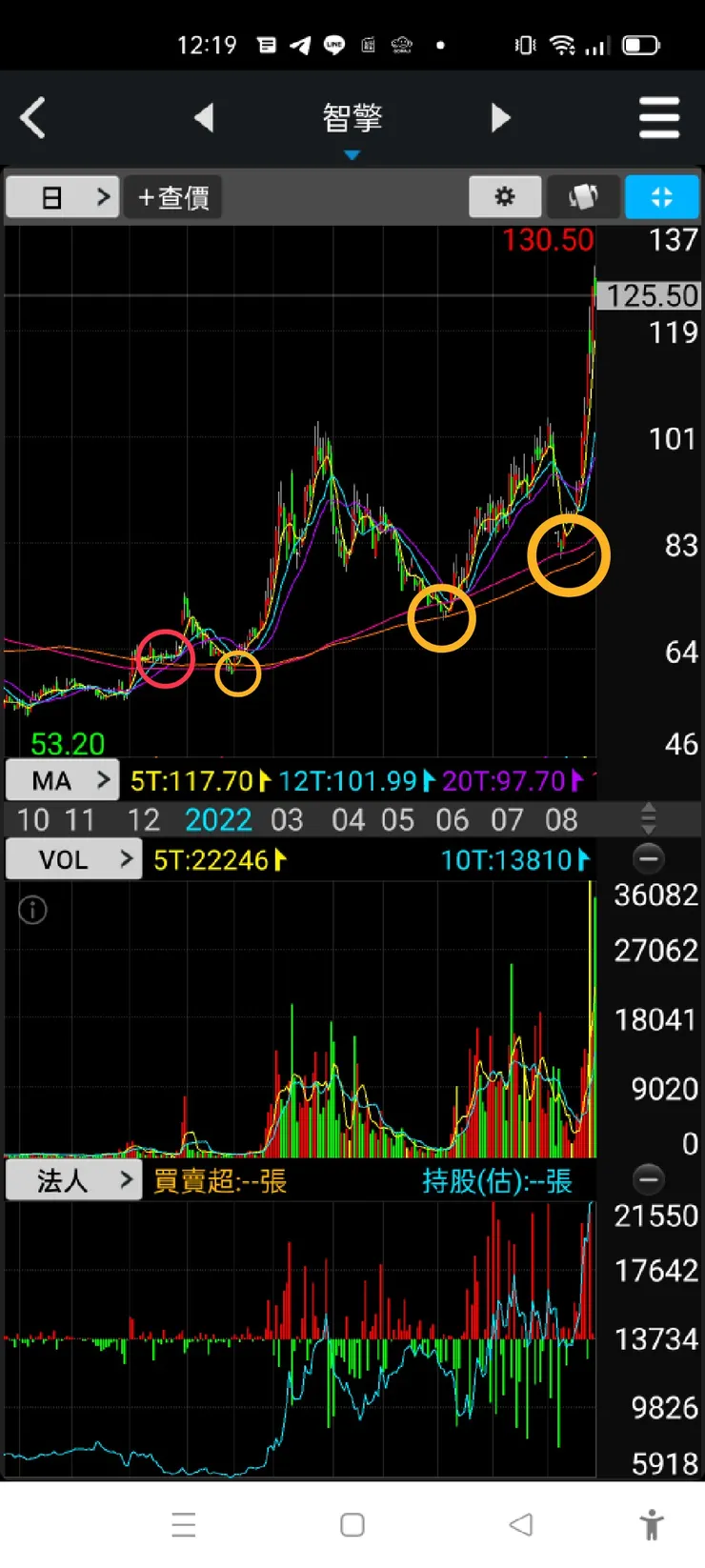The width and height of the screenshot is (705, 1568).
Task: Go back with the top-left arrow
Action: tap(33, 118)
